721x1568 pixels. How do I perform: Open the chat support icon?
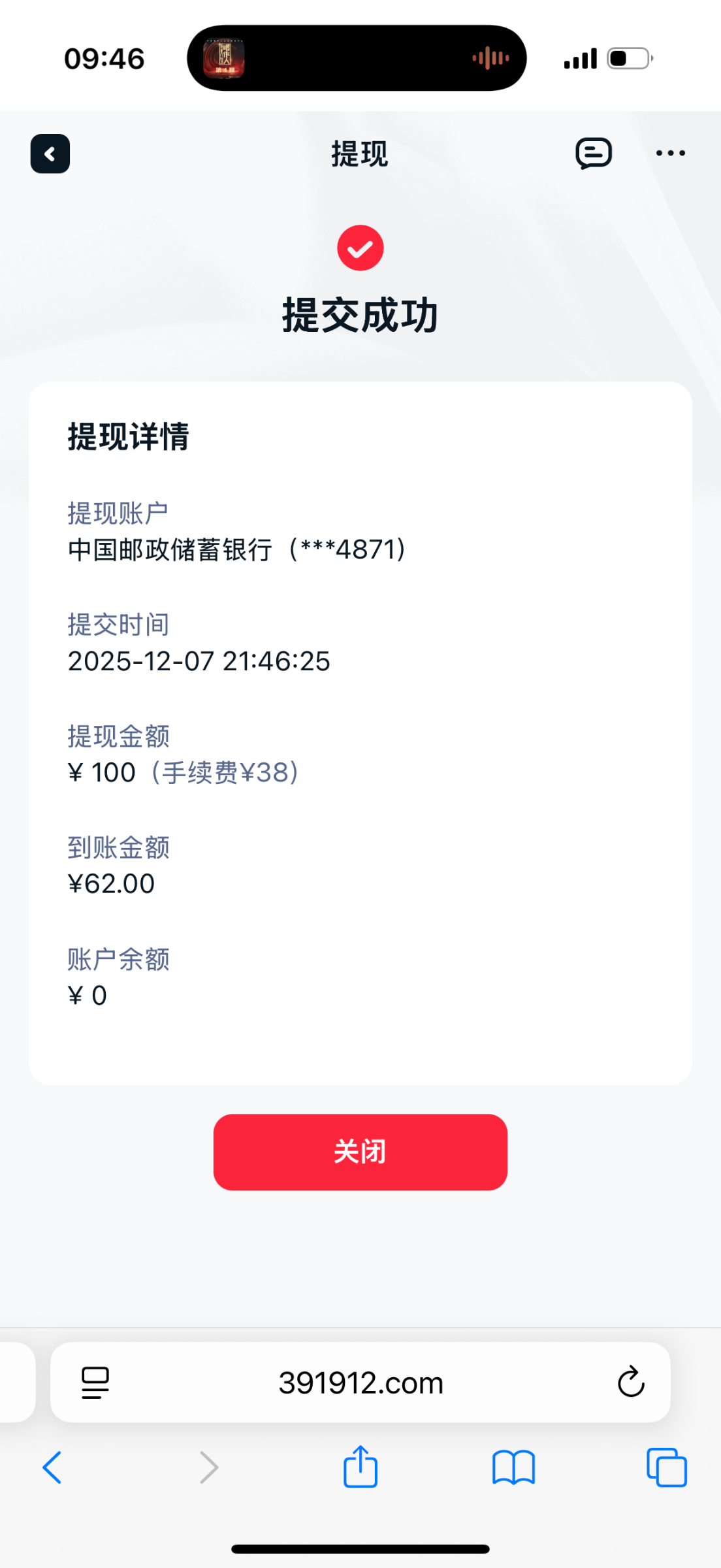pos(594,153)
